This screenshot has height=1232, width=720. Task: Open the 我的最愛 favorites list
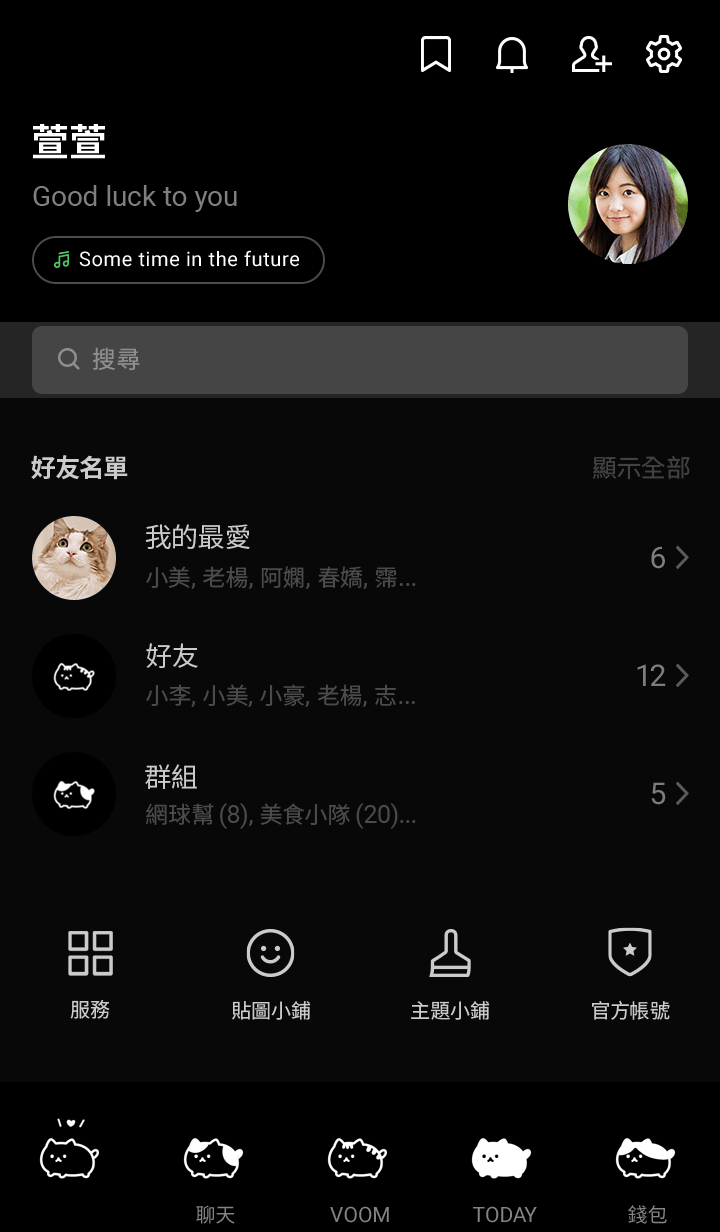(x=360, y=558)
